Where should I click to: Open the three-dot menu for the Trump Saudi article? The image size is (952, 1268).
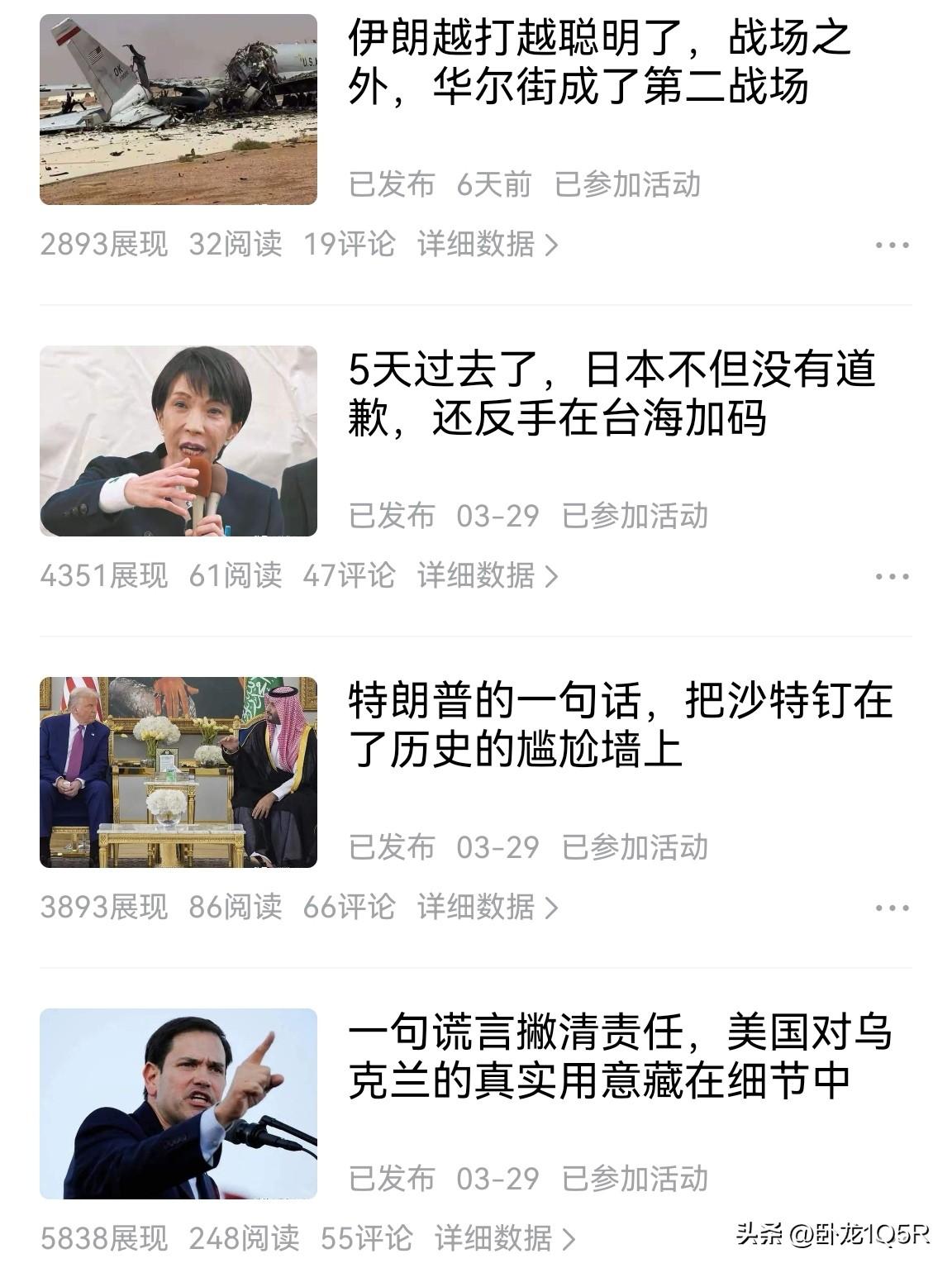pyautogui.click(x=892, y=908)
